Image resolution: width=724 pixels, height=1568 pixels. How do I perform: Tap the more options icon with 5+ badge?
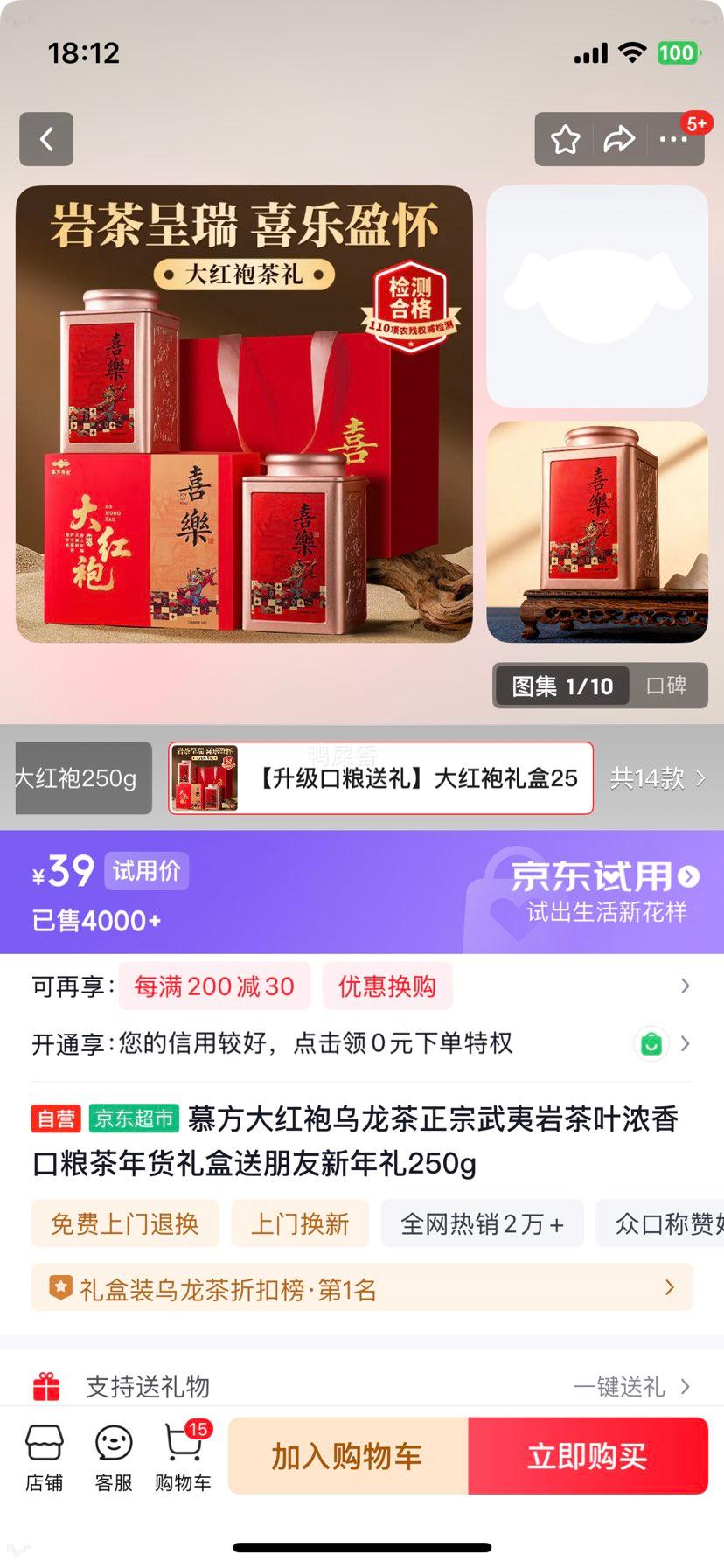pos(675,139)
